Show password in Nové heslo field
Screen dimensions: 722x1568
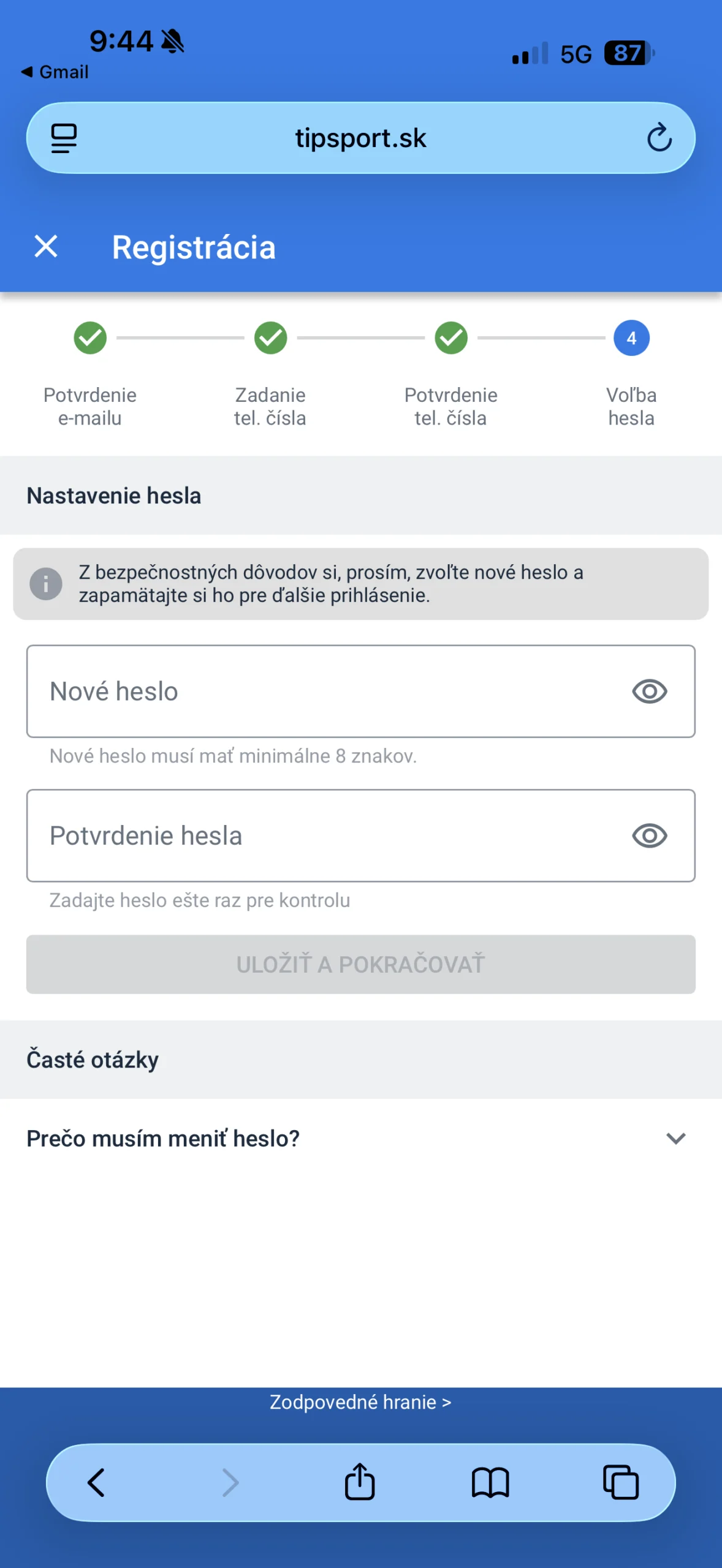point(649,692)
